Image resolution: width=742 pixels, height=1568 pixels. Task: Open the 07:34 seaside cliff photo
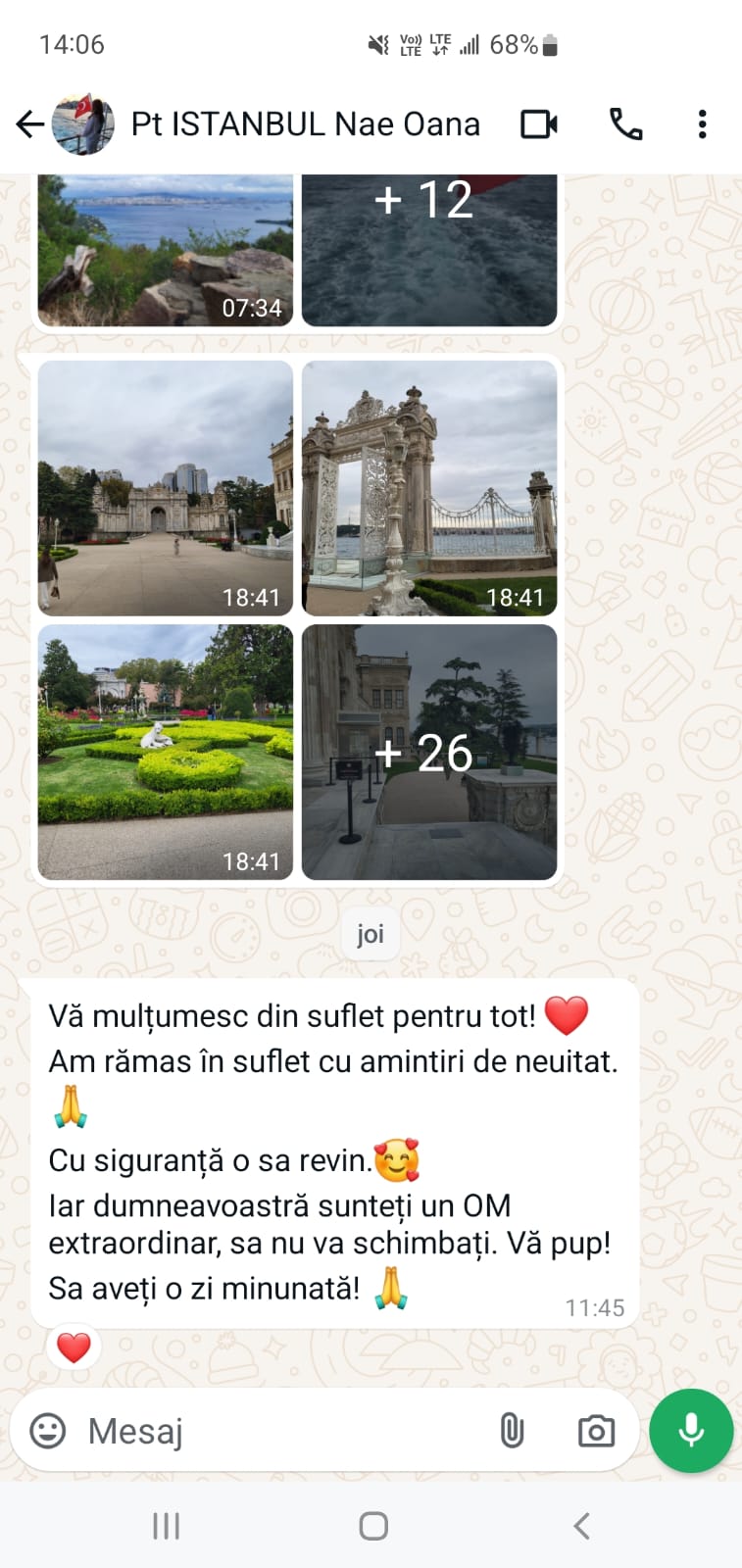[166, 250]
